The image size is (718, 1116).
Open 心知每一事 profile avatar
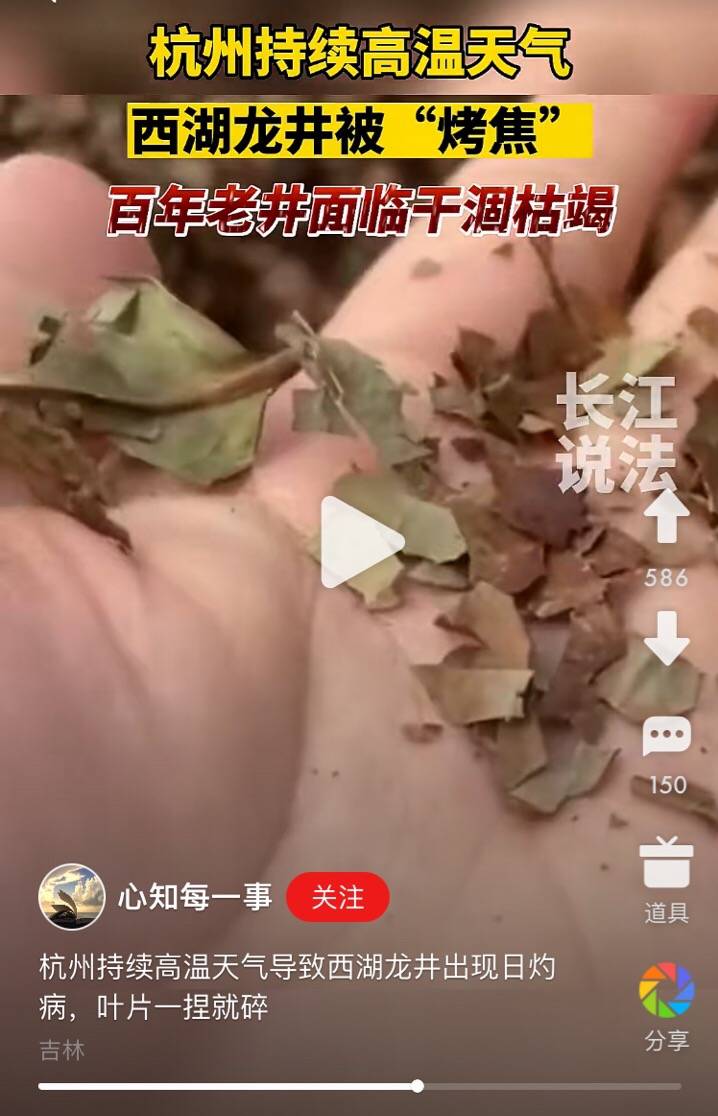point(72,897)
